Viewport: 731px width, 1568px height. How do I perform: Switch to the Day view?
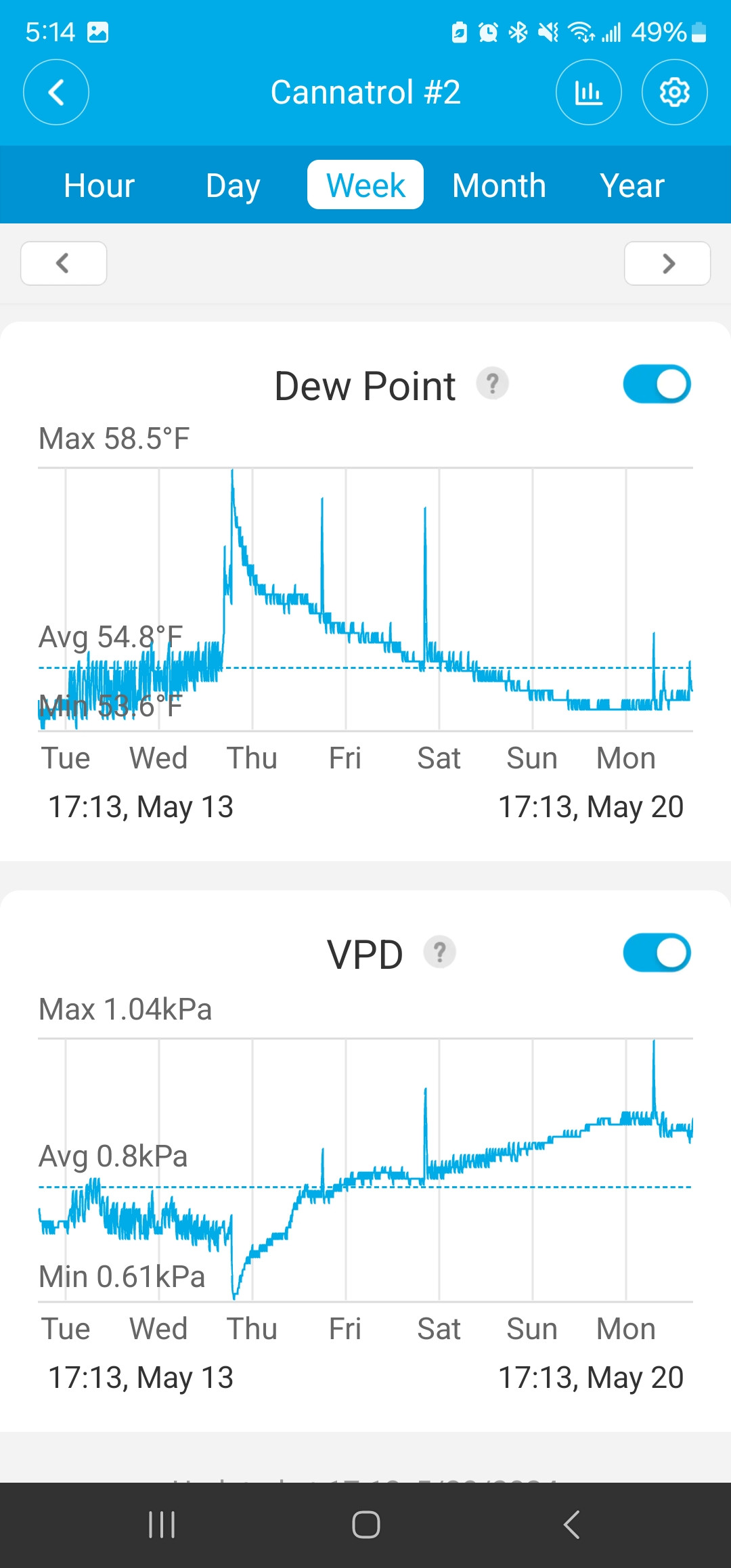(233, 185)
